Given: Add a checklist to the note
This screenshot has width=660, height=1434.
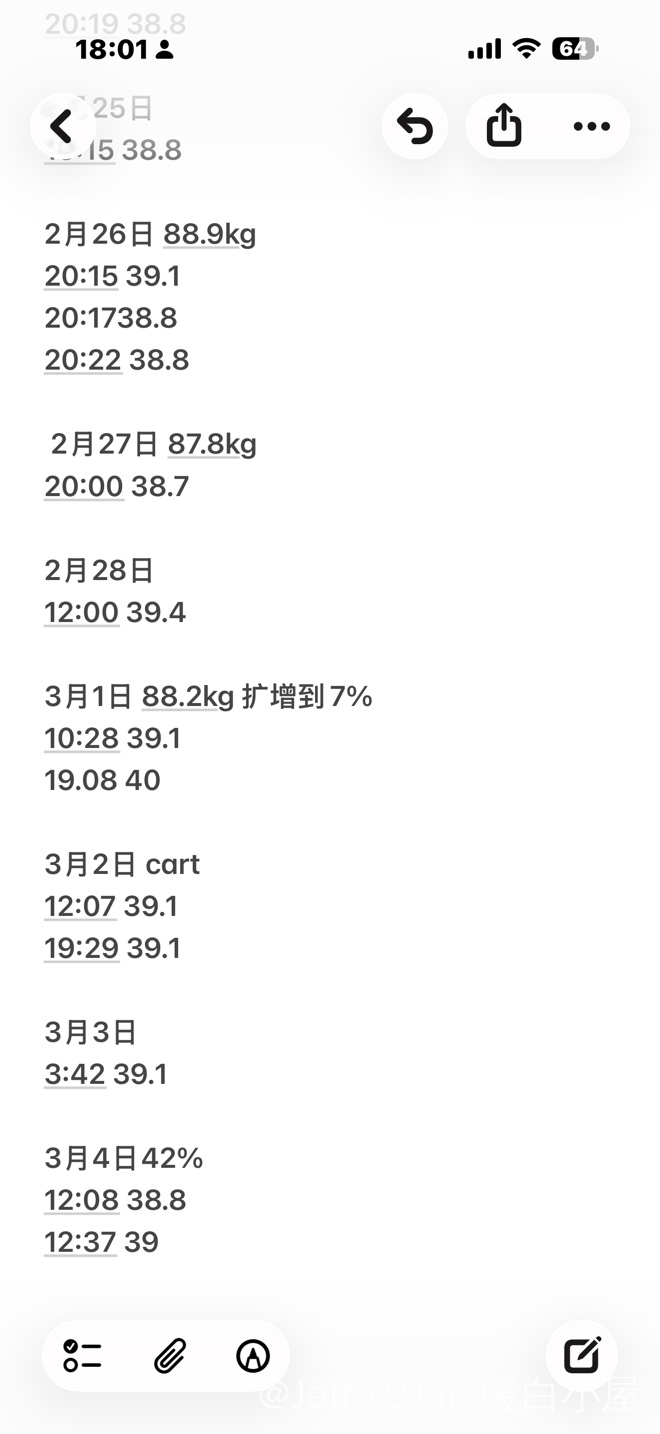Looking at the screenshot, I should [82, 1356].
